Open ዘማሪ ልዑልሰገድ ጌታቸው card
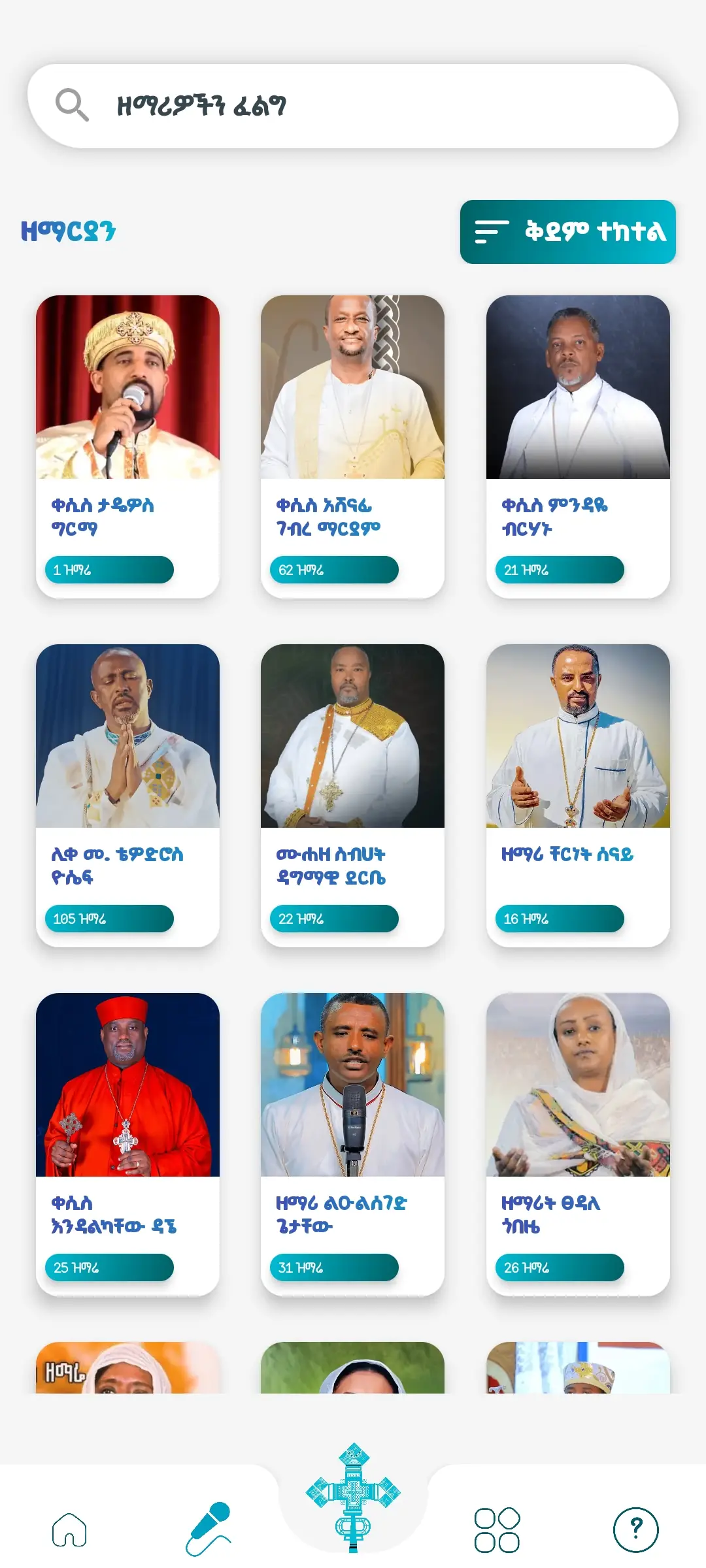This screenshot has width=706, height=1568. [x=352, y=1144]
